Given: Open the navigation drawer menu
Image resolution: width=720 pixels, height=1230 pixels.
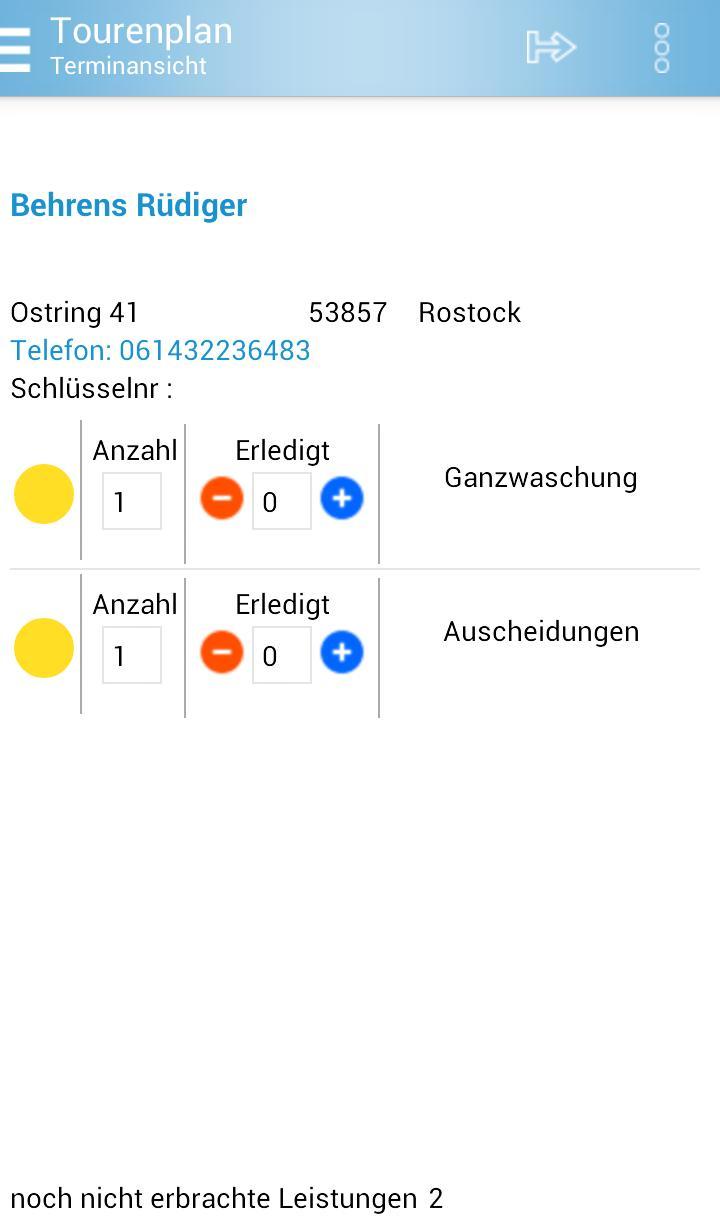Looking at the screenshot, I should 16,46.
